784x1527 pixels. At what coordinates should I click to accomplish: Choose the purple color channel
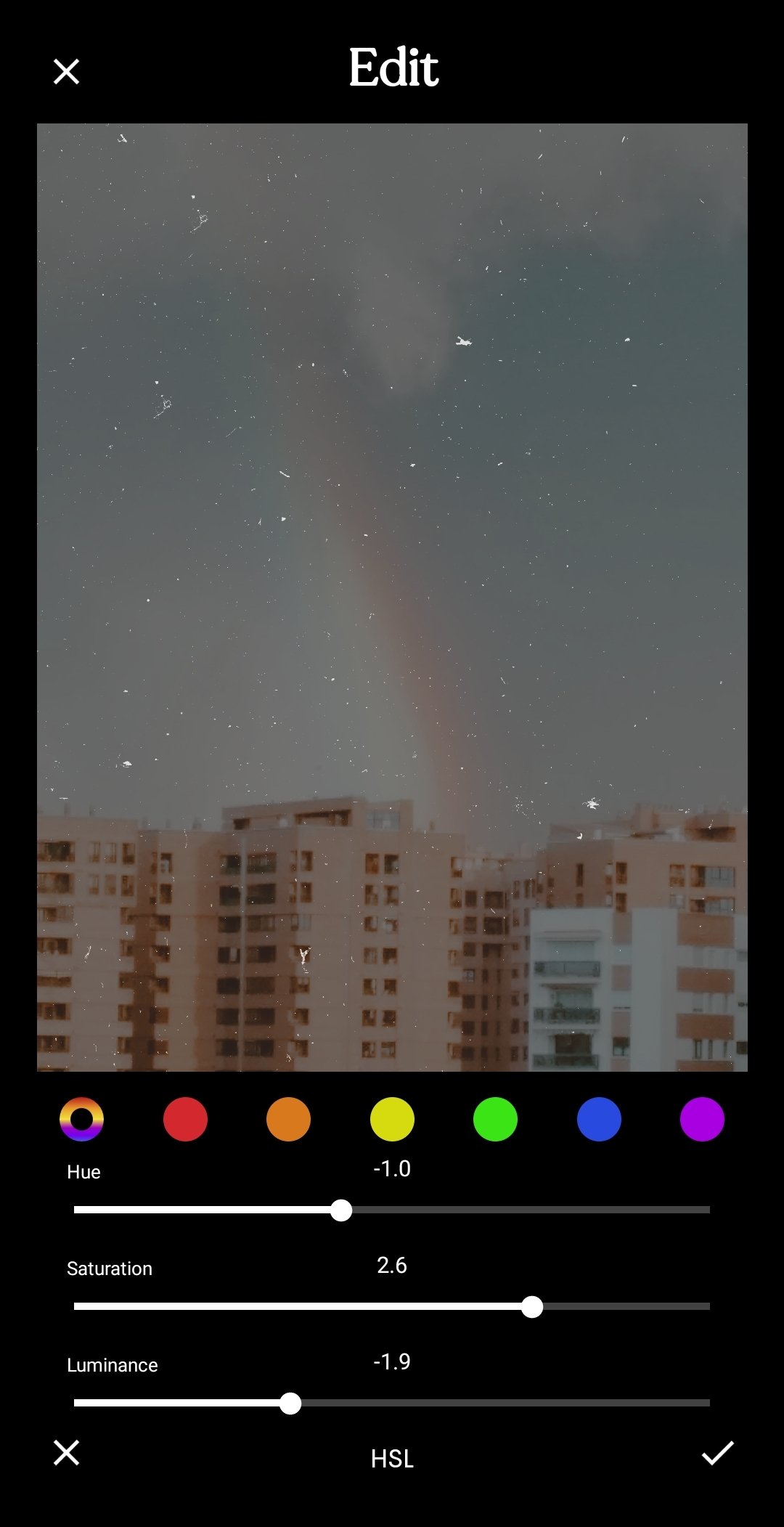[702, 1119]
